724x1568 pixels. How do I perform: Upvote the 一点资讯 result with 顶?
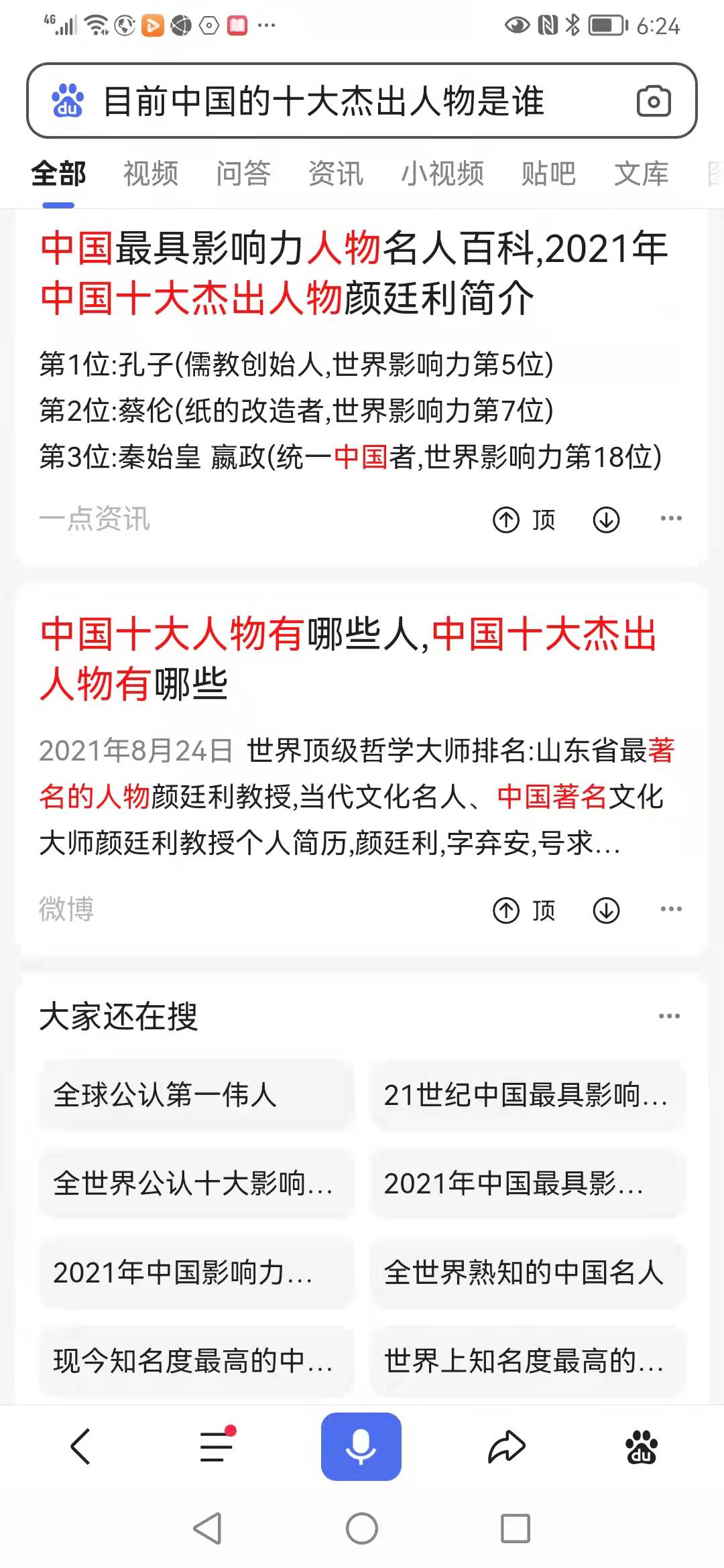pyautogui.click(x=524, y=519)
